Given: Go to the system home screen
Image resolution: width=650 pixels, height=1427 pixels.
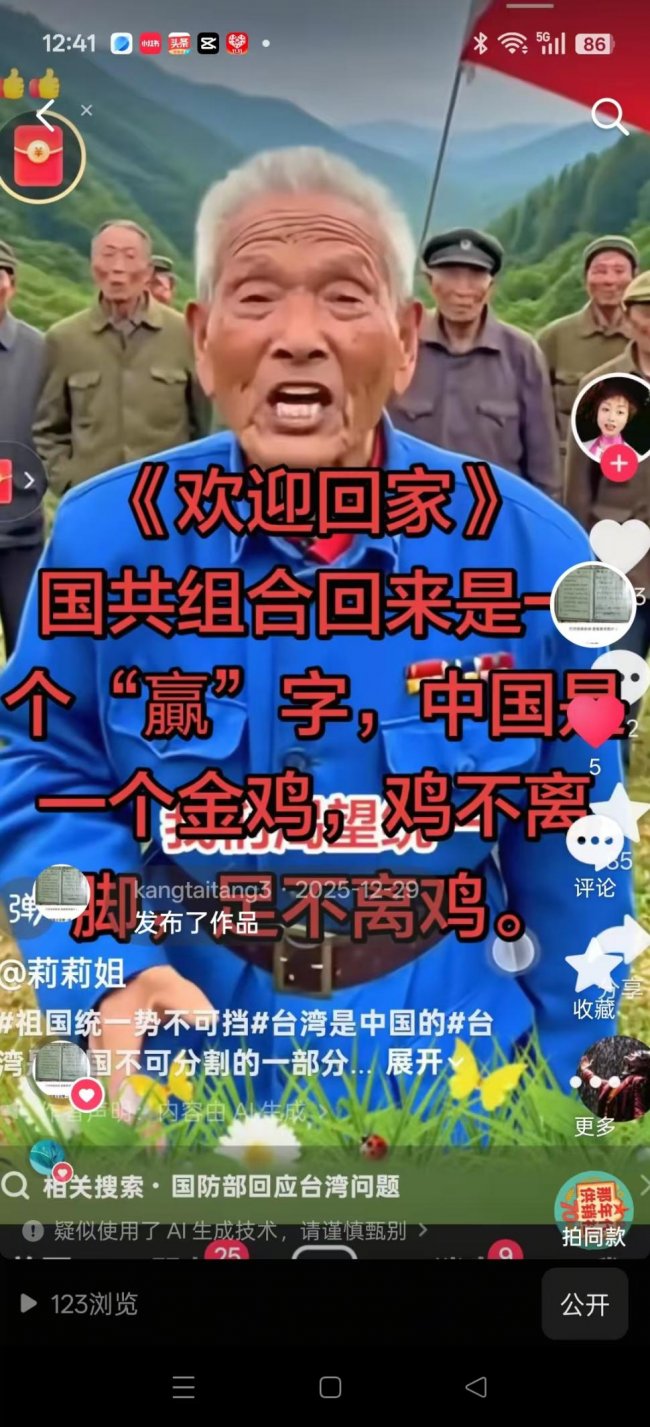Looking at the screenshot, I should (330, 1387).
